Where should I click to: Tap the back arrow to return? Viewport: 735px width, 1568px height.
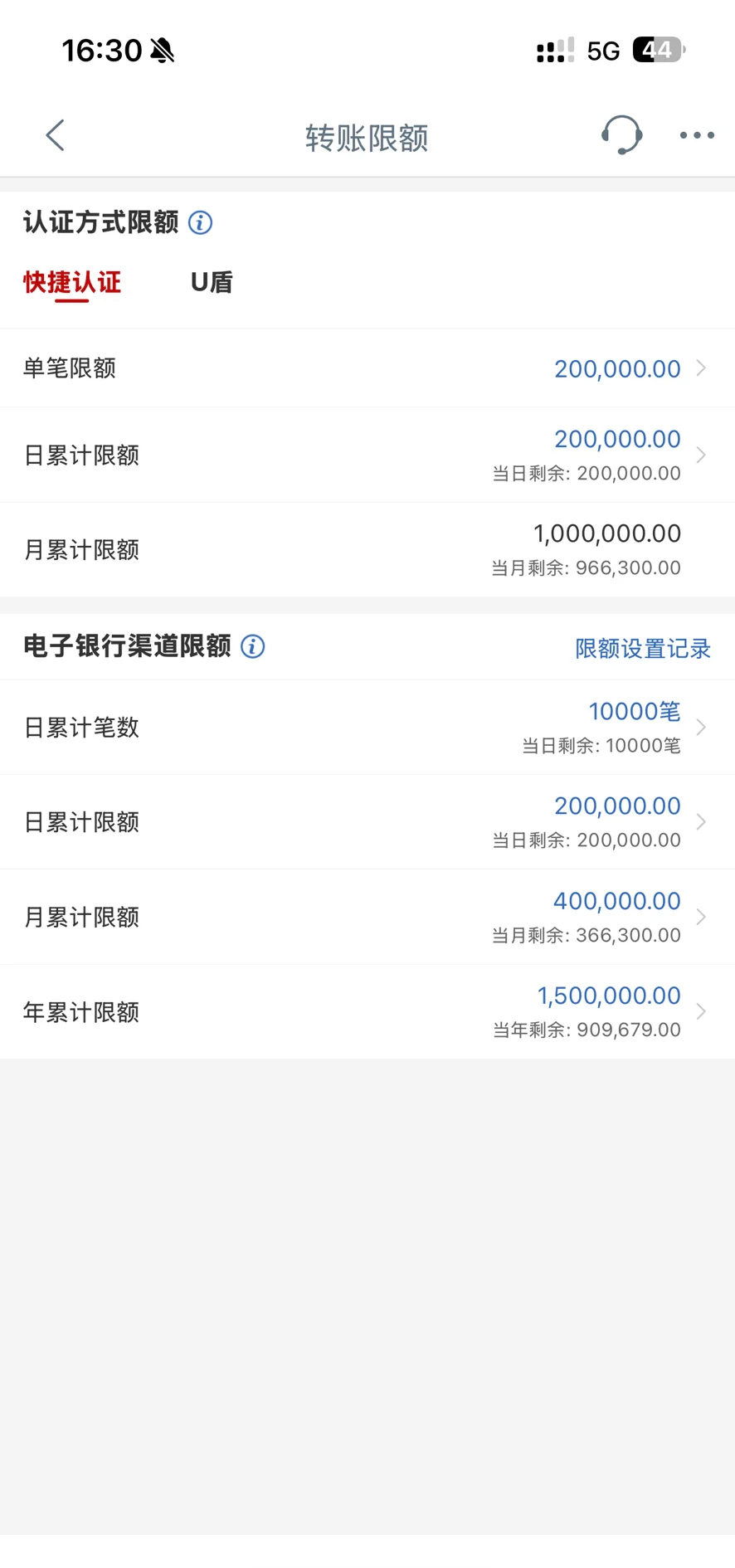click(55, 134)
